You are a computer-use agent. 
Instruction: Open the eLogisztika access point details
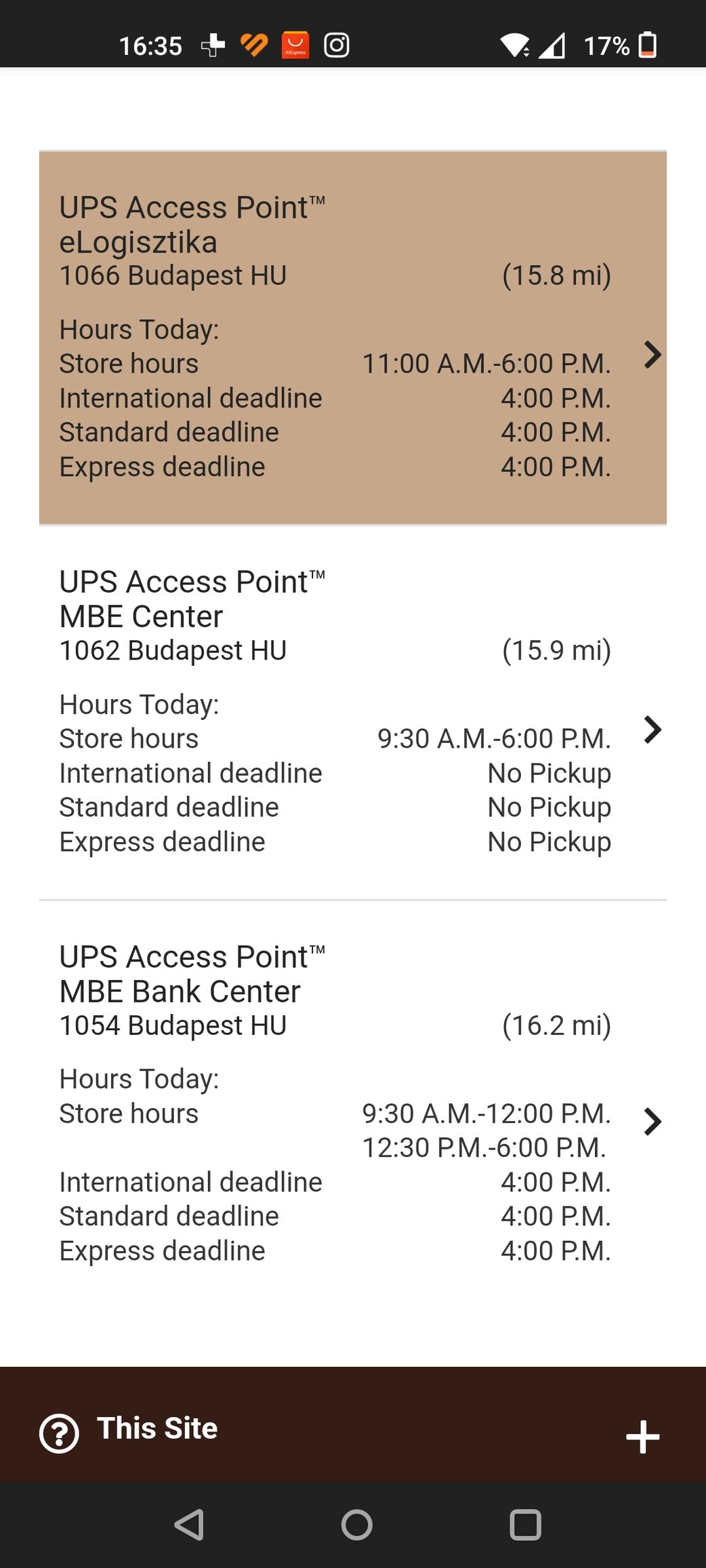(352, 337)
